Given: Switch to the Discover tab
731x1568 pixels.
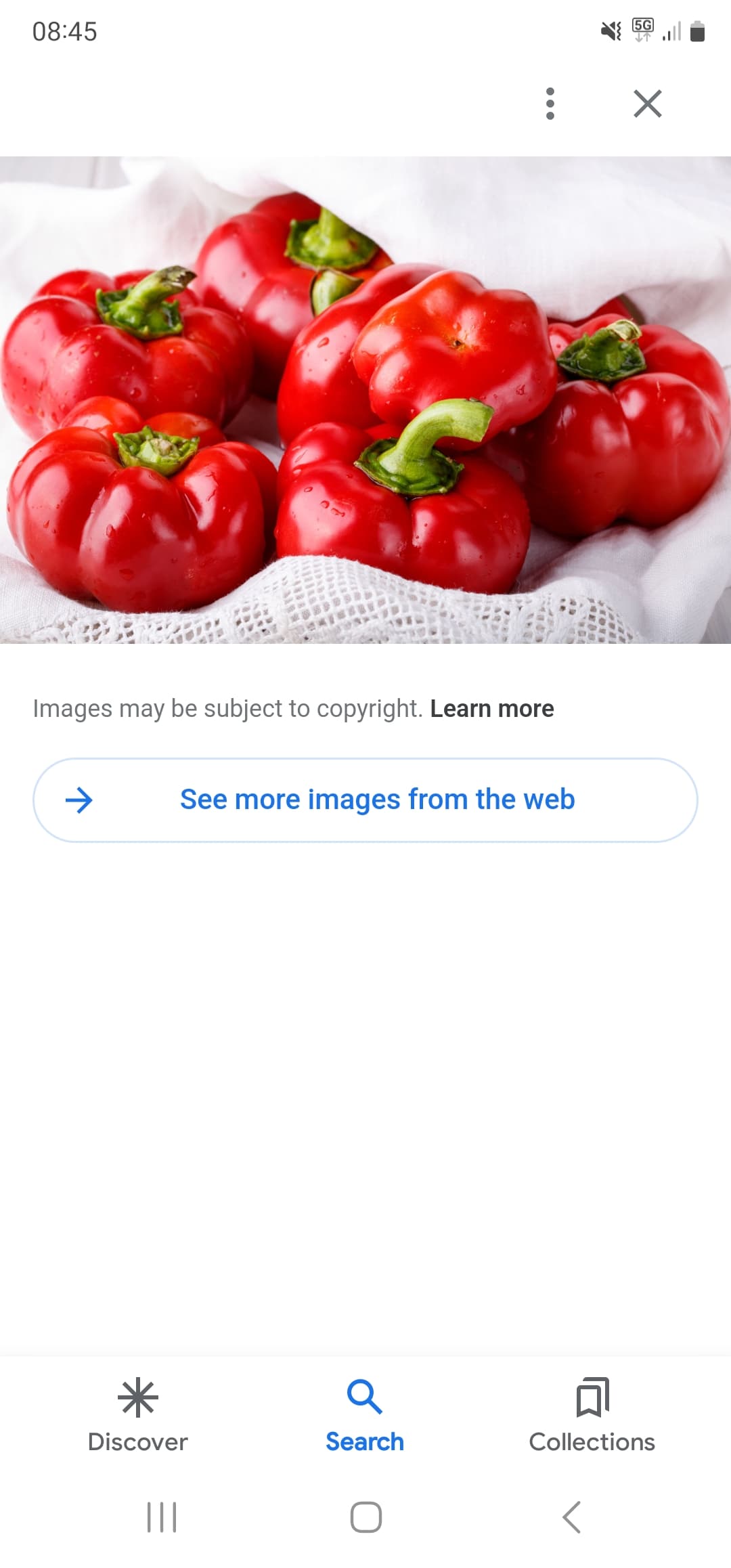Looking at the screenshot, I should [x=137, y=1414].
